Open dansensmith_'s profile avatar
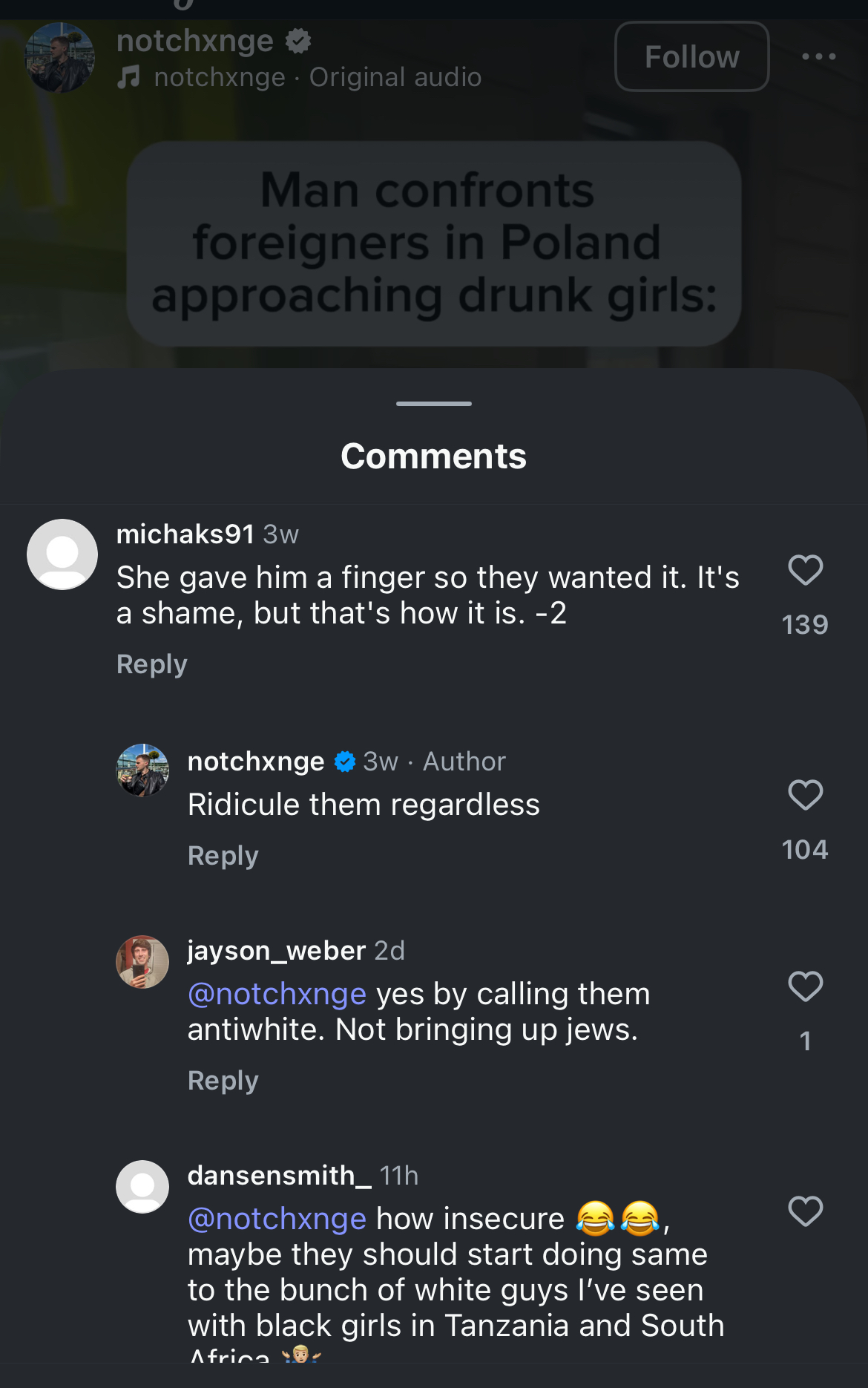 point(142,1187)
